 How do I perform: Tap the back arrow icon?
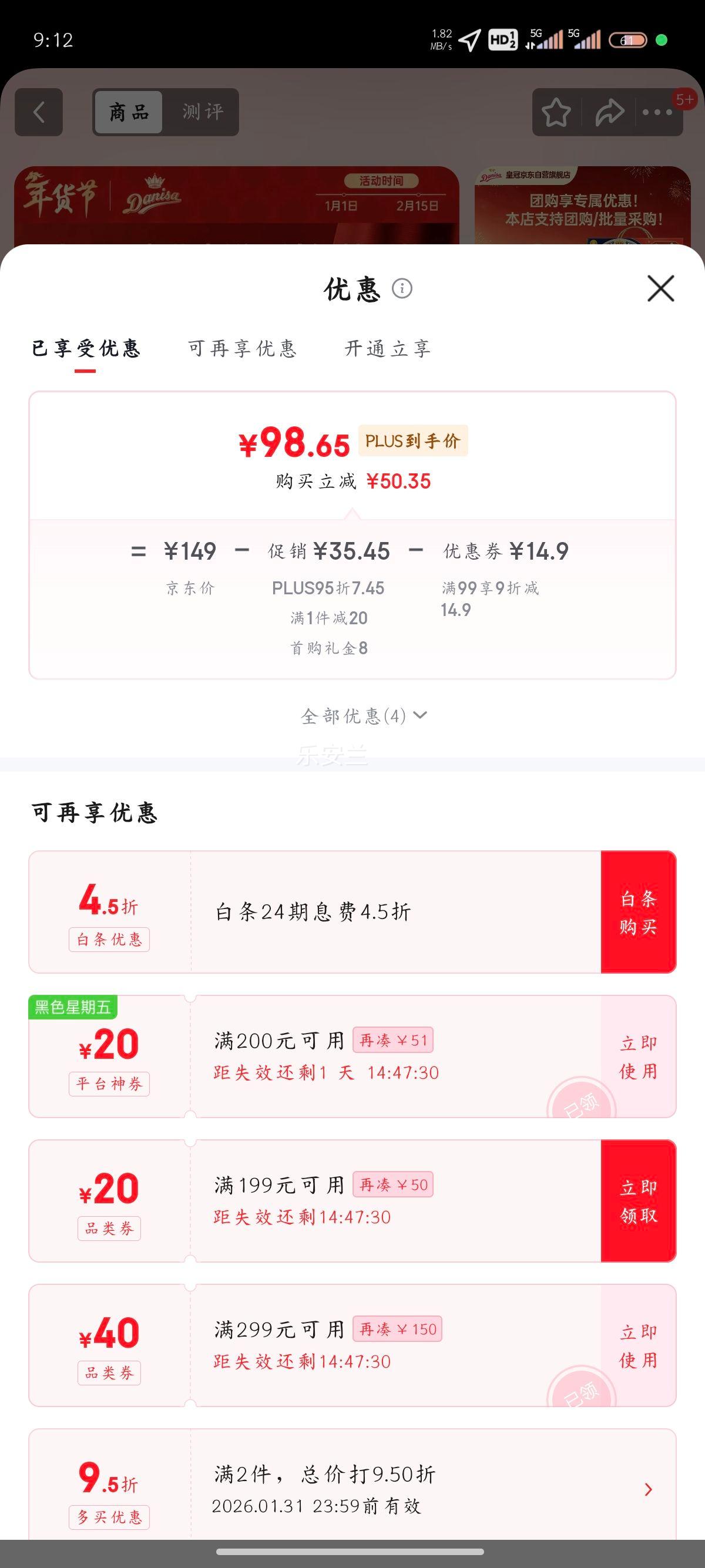coord(39,112)
